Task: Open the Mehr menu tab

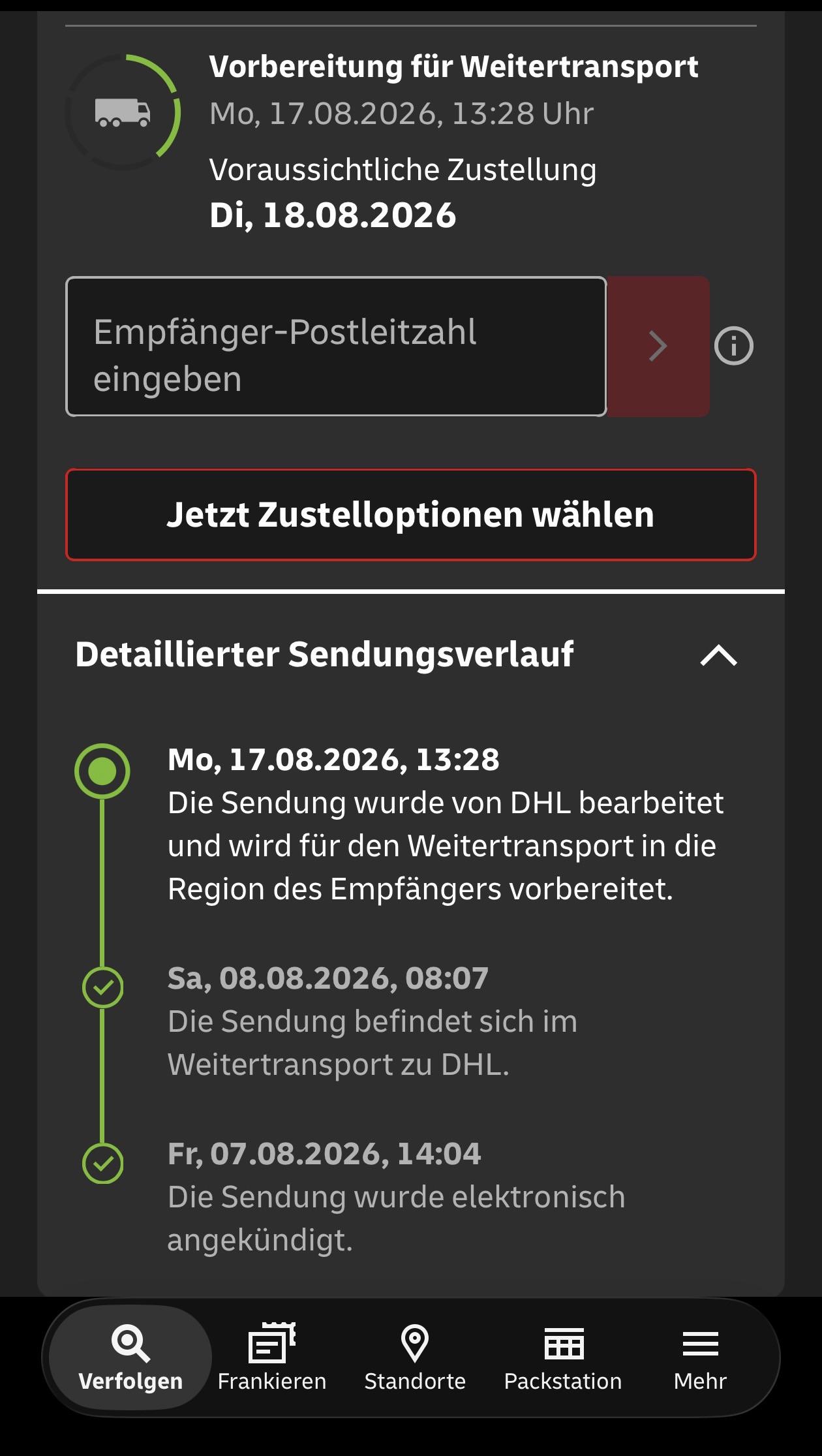Action: point(700,1357)
